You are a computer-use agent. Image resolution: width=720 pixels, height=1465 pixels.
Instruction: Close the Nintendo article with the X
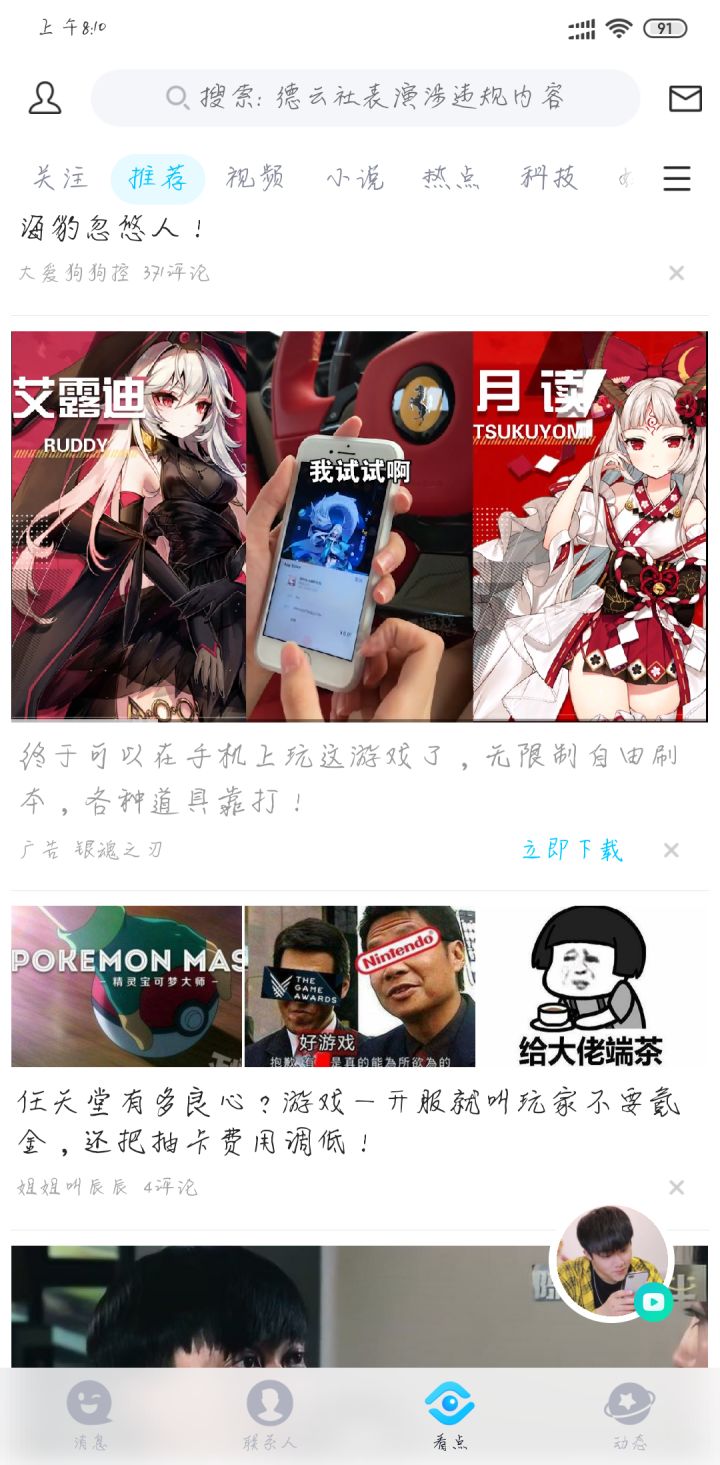(677, 1187)
